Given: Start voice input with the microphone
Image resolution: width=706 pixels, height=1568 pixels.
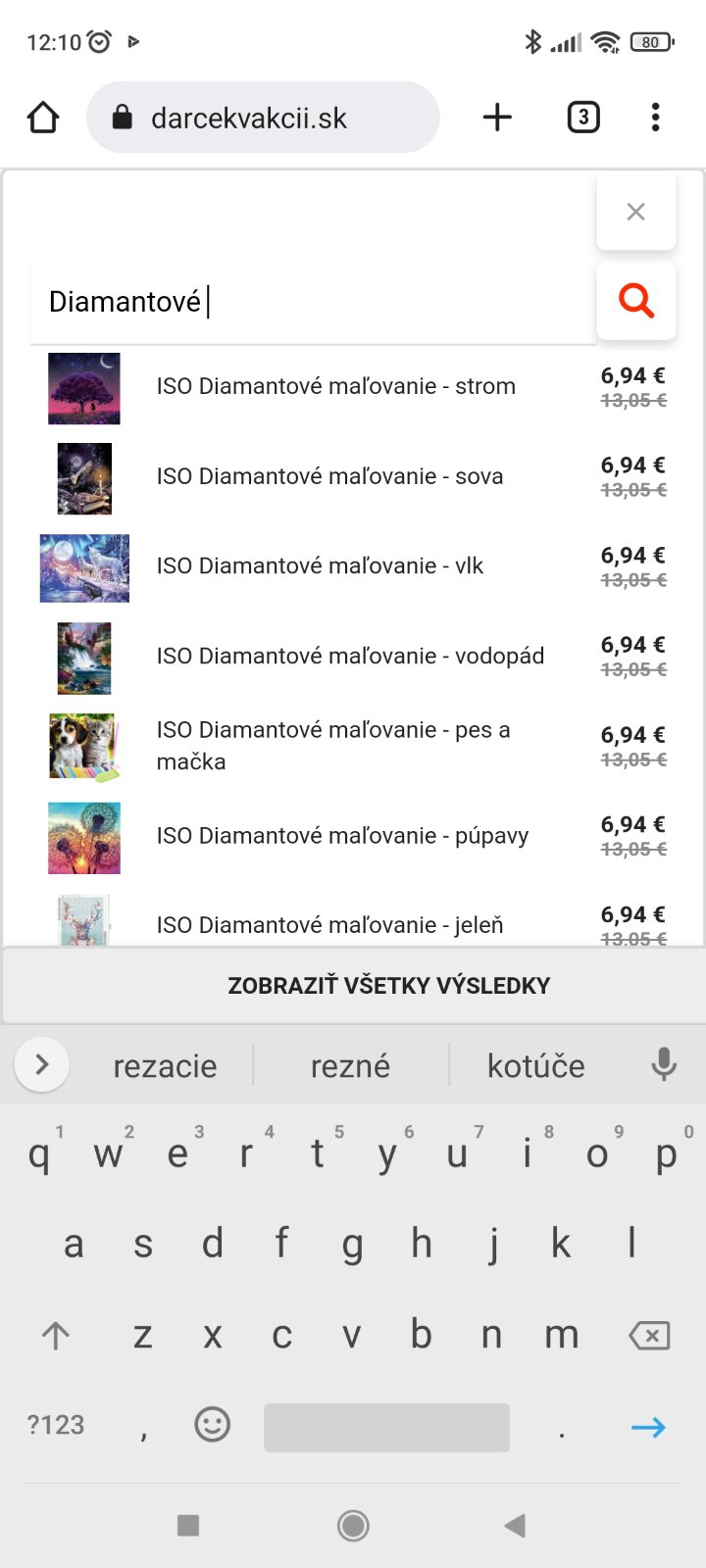Looking at the screenshot, I should (x=664, y=1065).
